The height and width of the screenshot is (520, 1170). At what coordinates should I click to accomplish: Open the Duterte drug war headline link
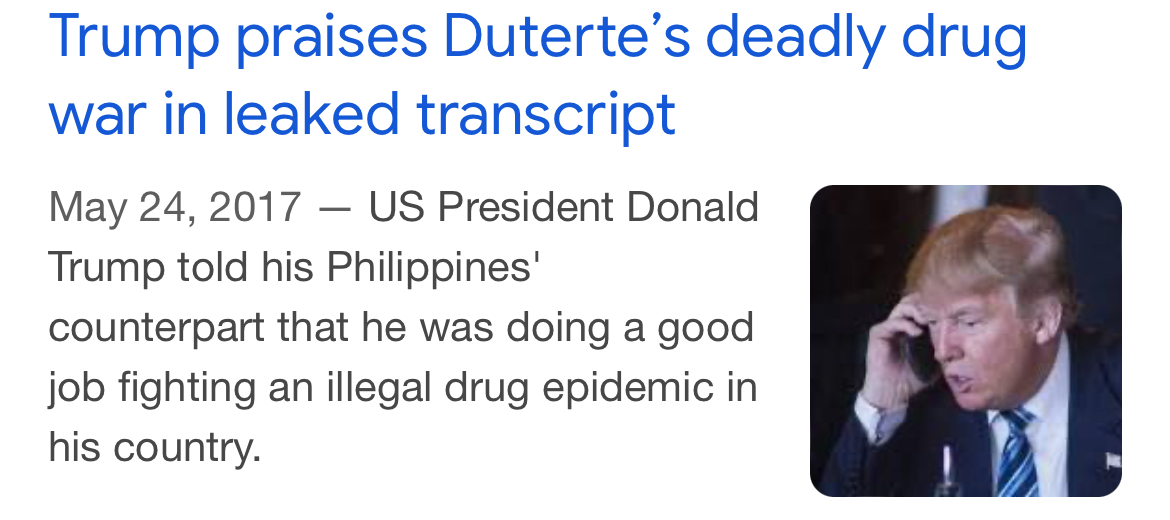click(537, 75)
